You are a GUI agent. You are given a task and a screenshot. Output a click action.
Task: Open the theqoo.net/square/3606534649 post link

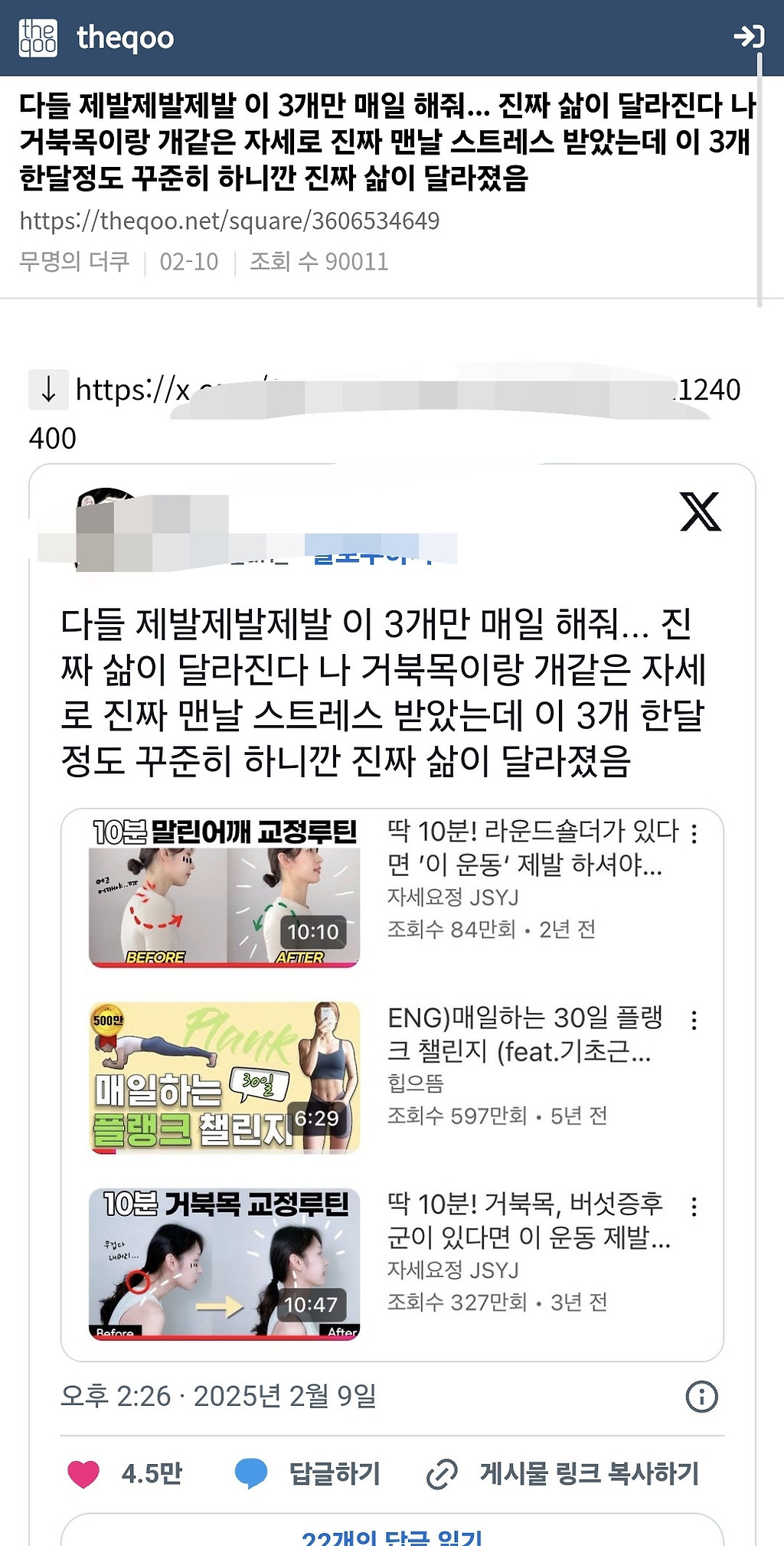(x=230, y=221)
